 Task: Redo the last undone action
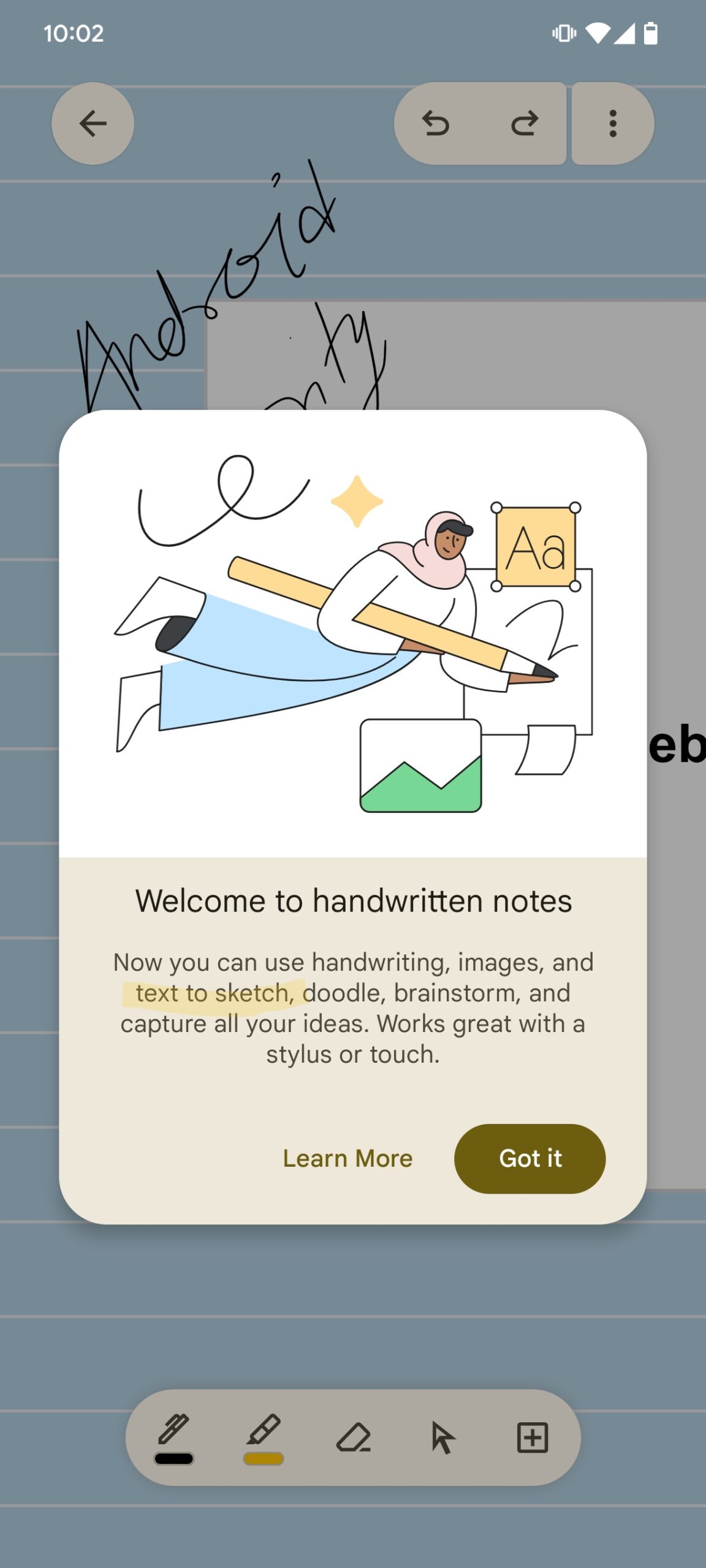click(525, 123)
